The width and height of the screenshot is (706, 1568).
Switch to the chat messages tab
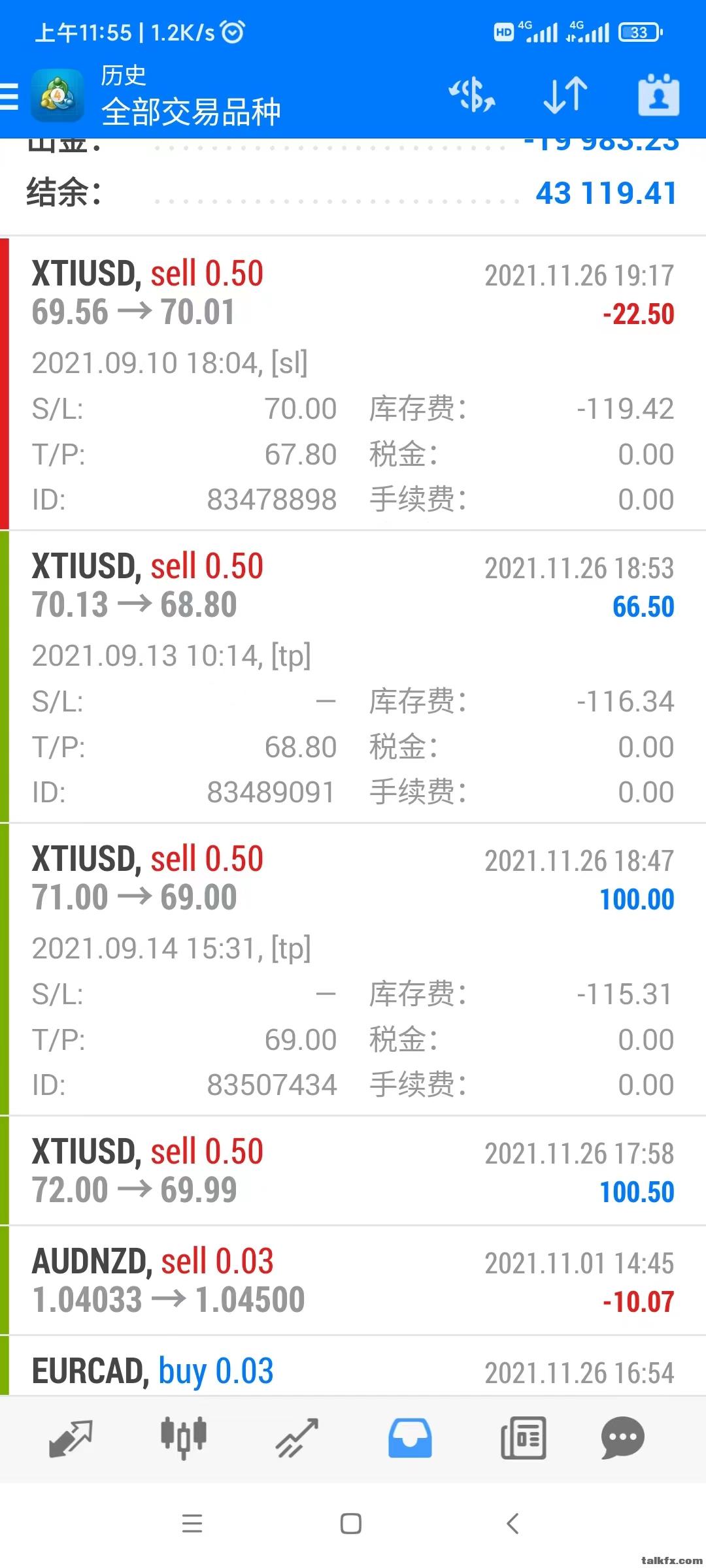click(622, 1439)
